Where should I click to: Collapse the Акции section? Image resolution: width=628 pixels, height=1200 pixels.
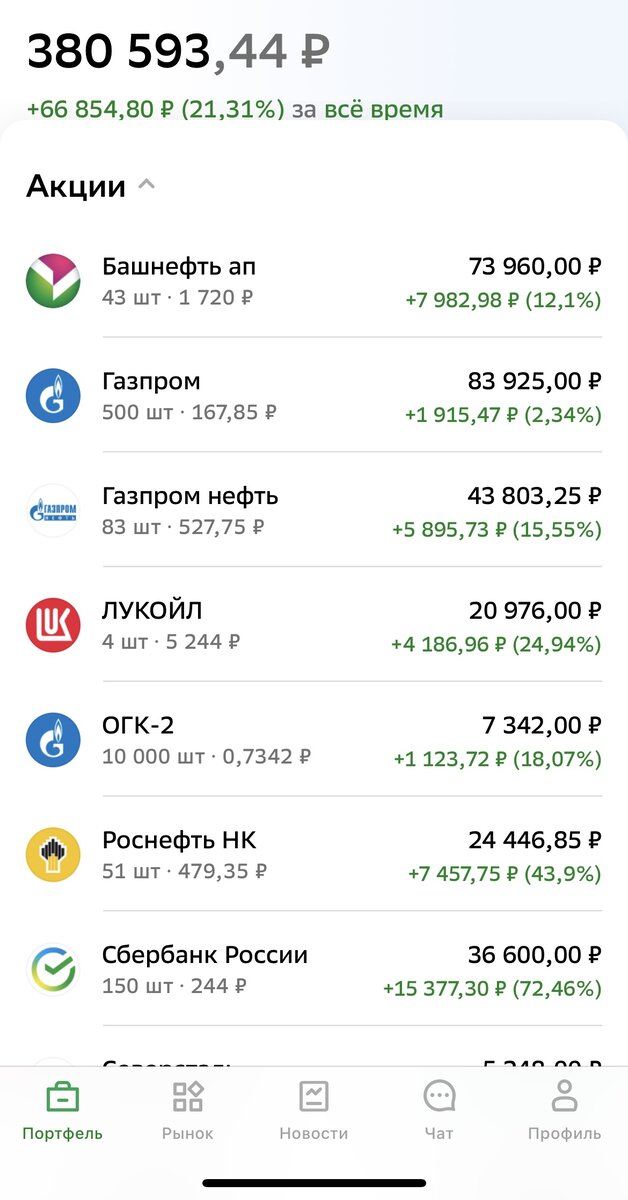[x=146, y=185]
